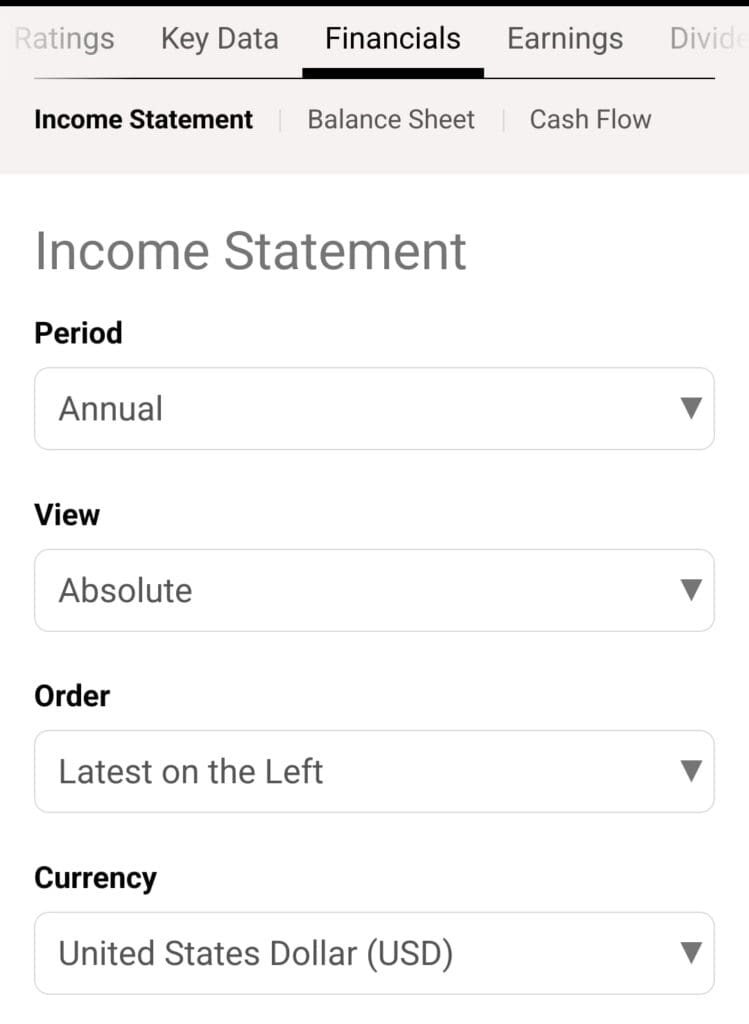Select the Income Statement sub-tab
749x1024 pixels.
(143, 119)
